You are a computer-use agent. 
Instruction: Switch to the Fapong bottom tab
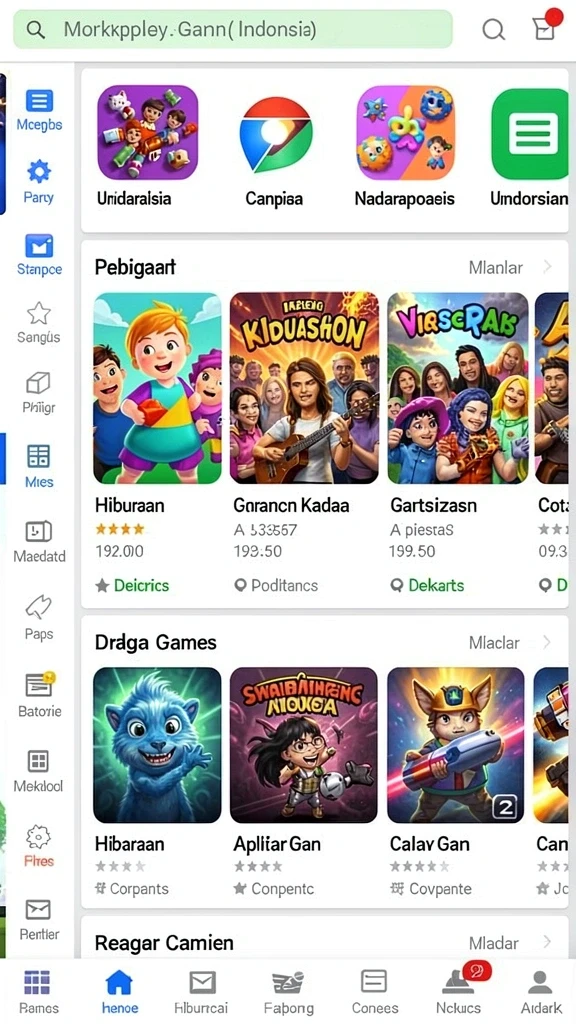[x=289, y=991]
